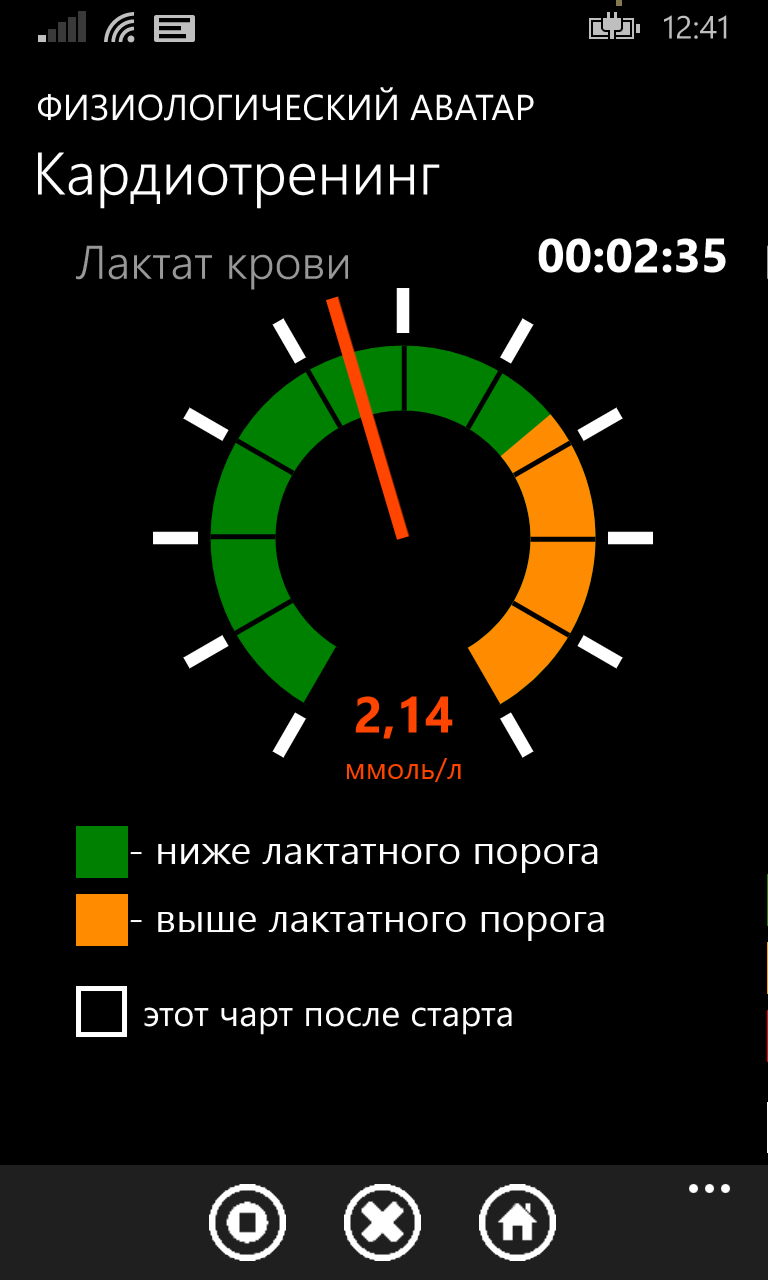768x1280 pixels.
Task: Tick the 'этот чарт после старта' checkbox
Action: click(x=101, y=1012)
